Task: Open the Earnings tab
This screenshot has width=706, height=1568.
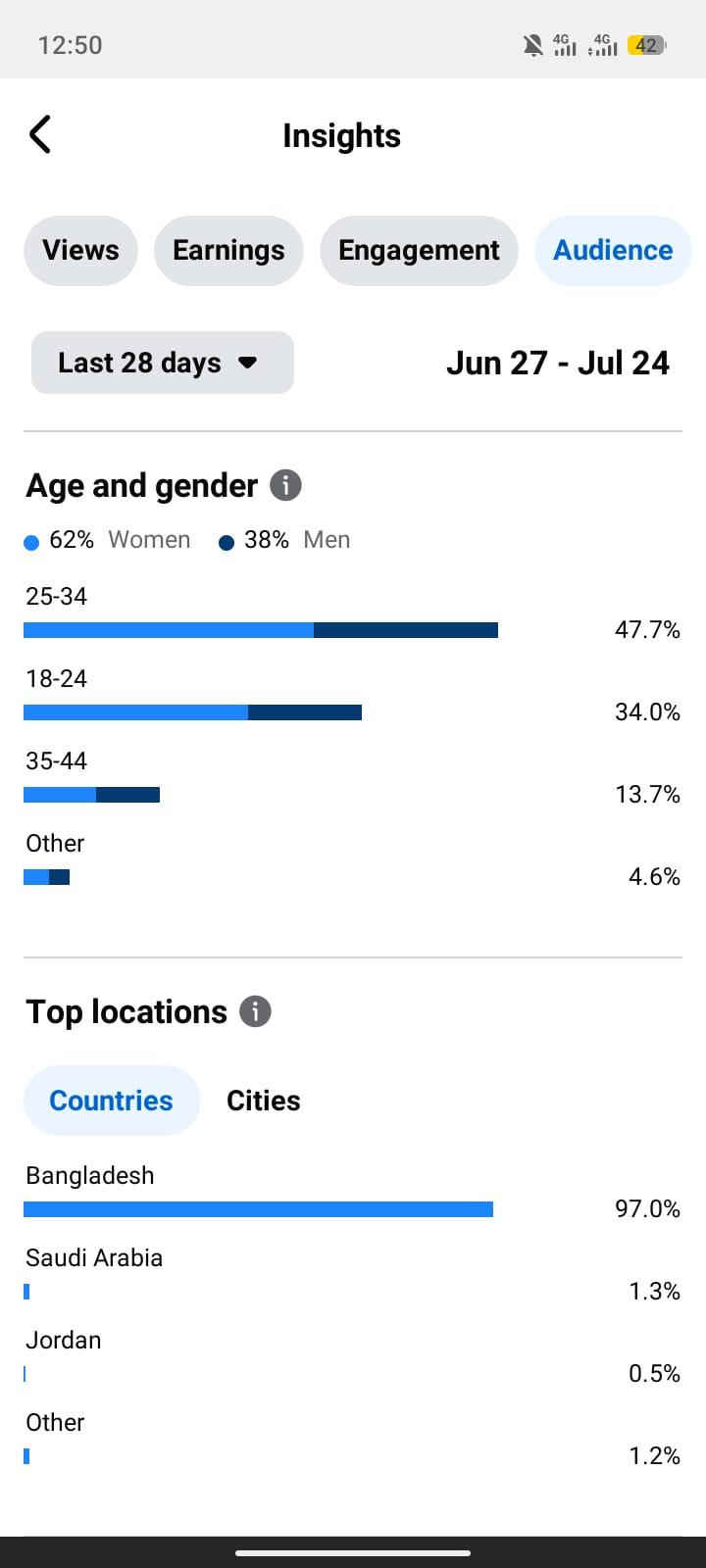Action: (228, 251)
